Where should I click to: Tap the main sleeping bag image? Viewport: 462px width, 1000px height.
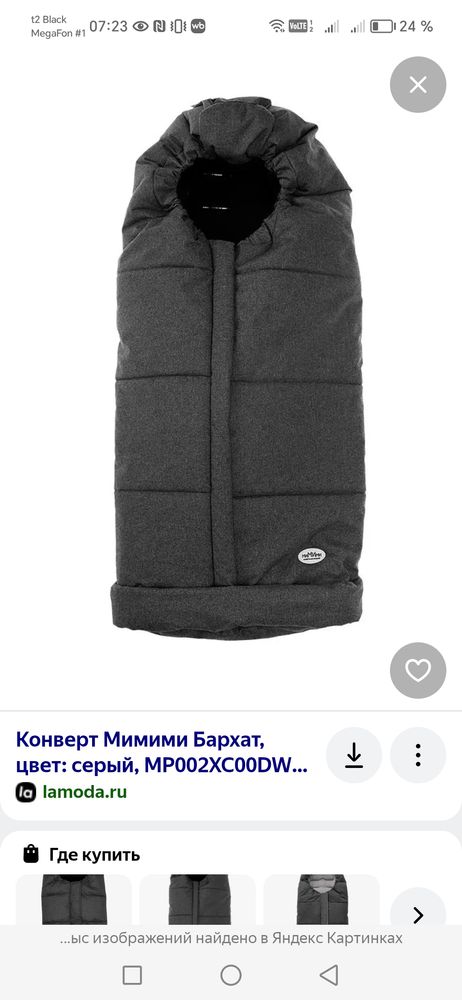point(237,368)
